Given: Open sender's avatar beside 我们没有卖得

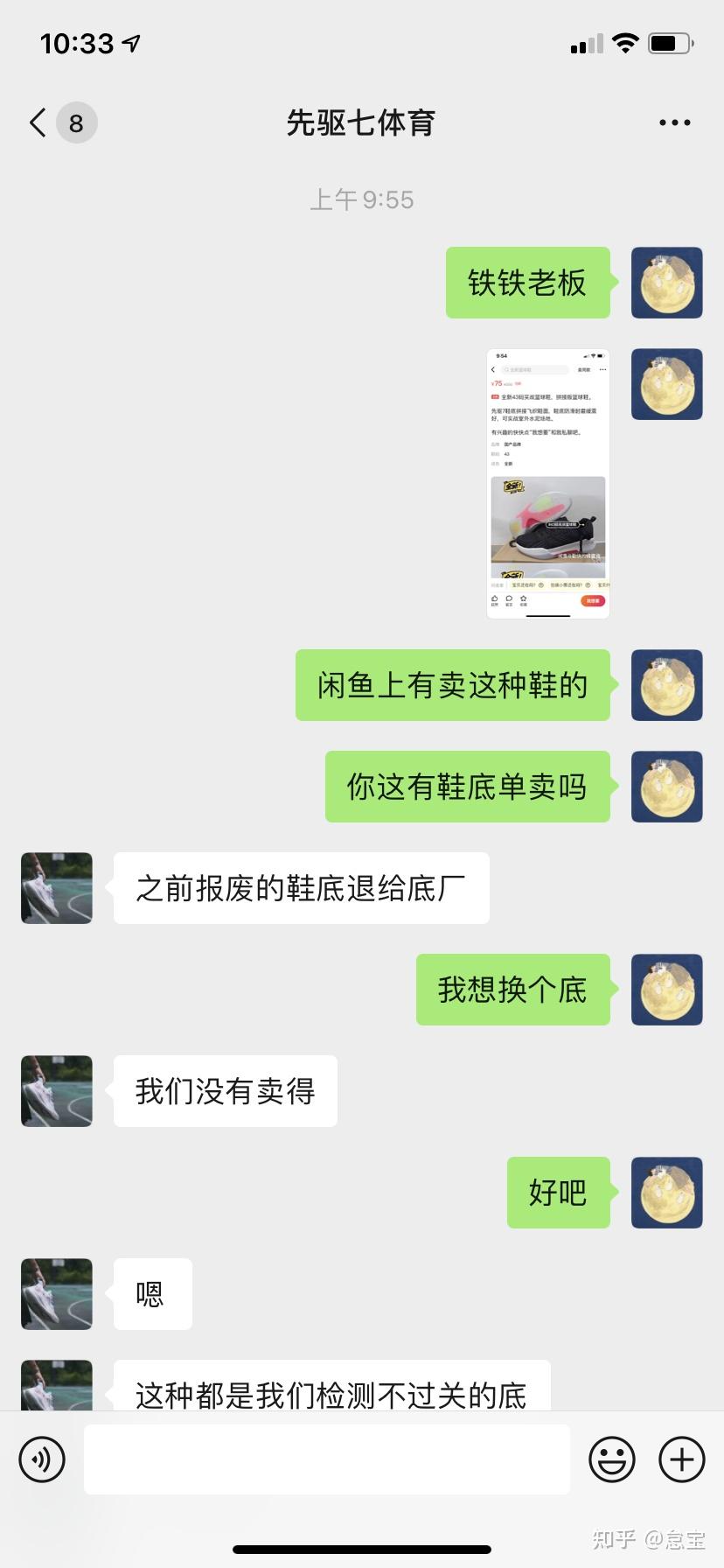Looking at the screenshot, I should (x=57, y=1091).
